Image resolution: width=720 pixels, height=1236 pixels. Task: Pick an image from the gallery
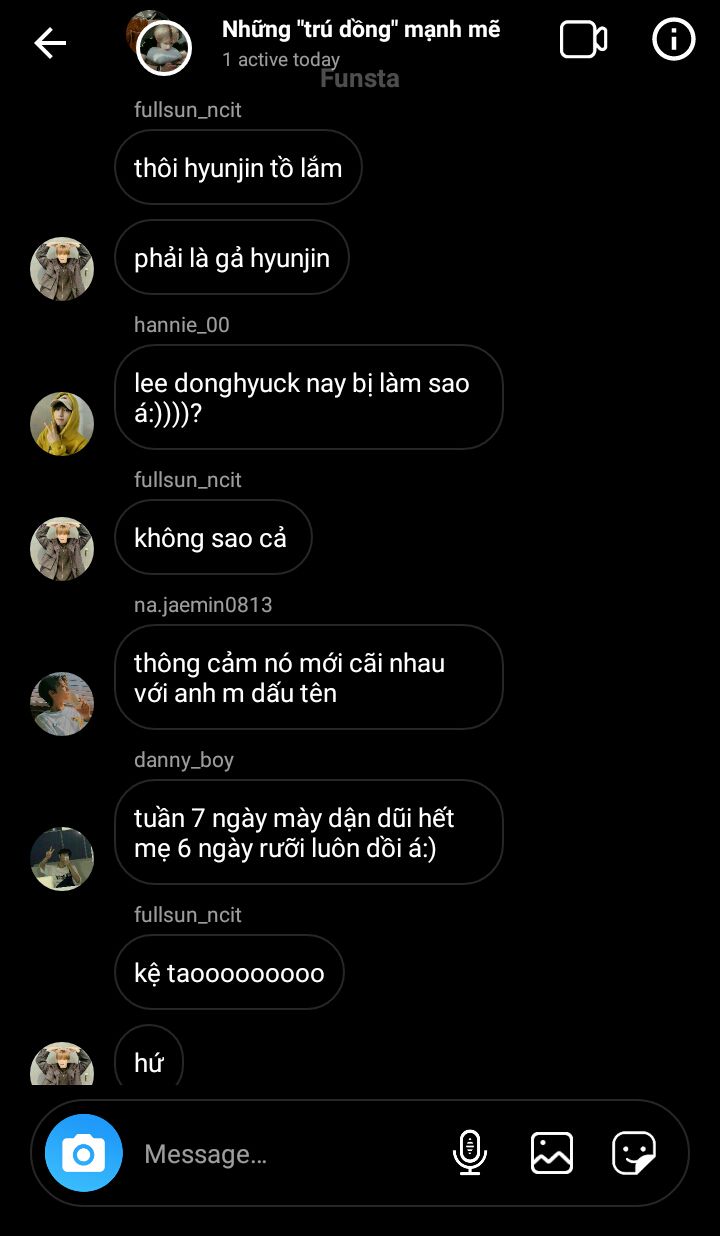coord(552,1153)
